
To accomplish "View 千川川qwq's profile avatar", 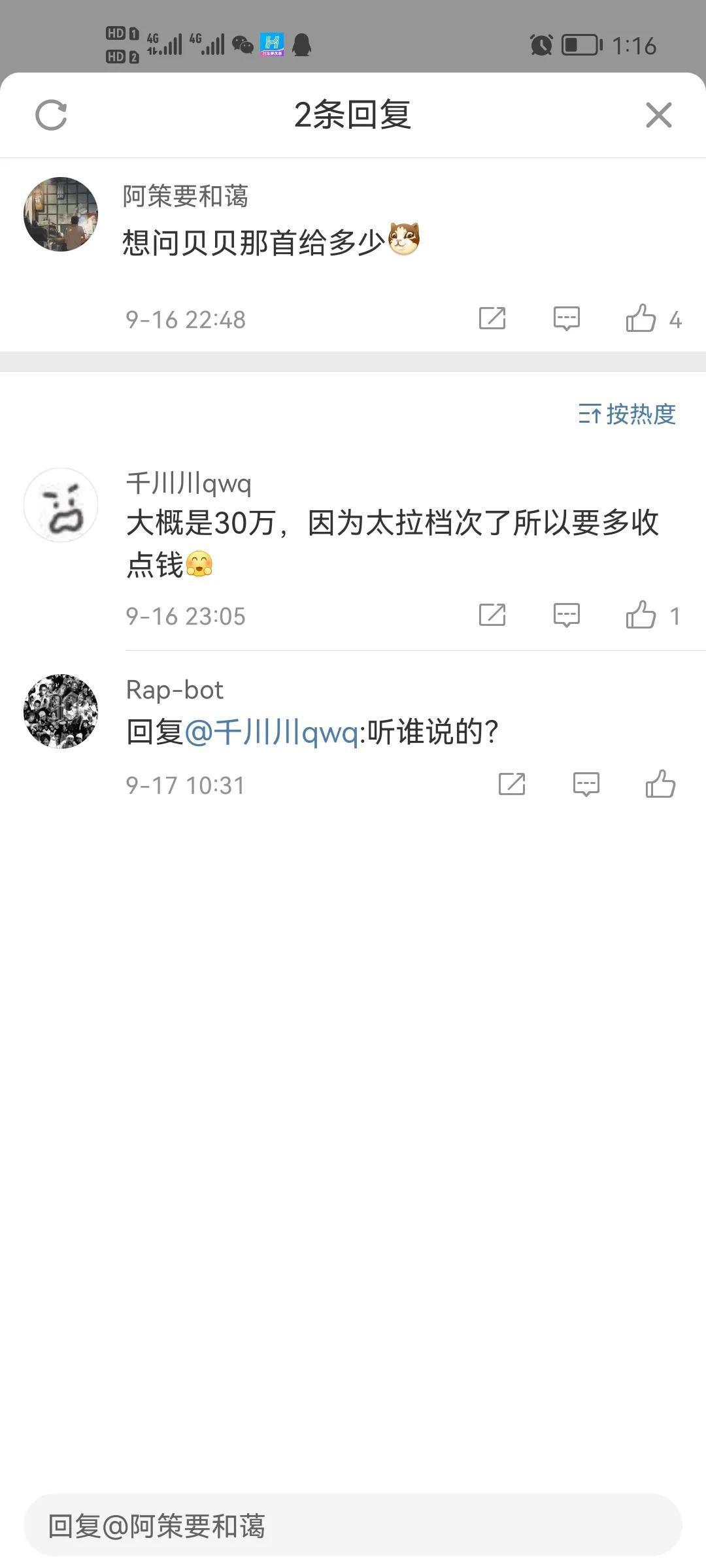I will tap(61, 505).
